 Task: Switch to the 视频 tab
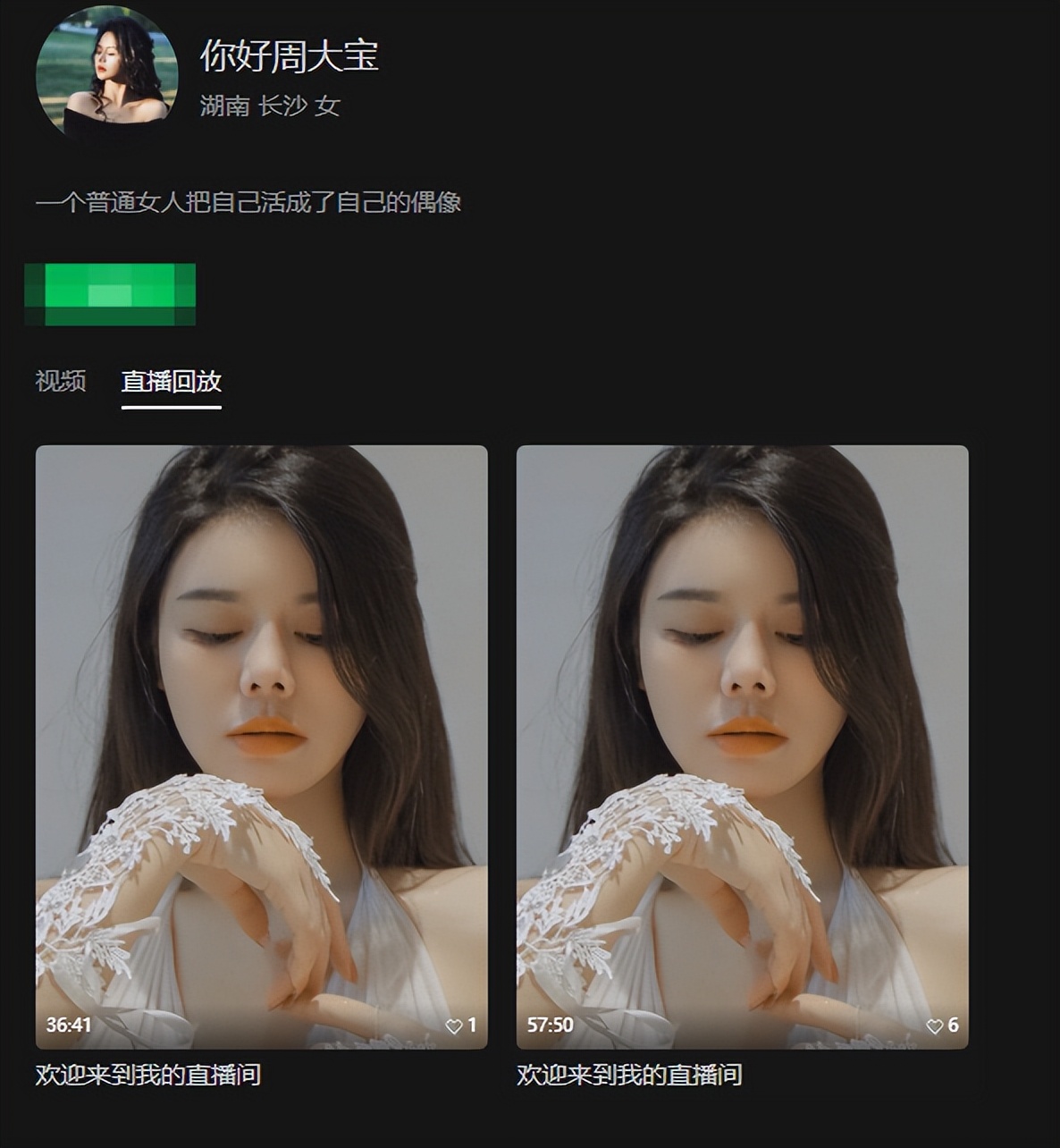(x=61, y=381)
